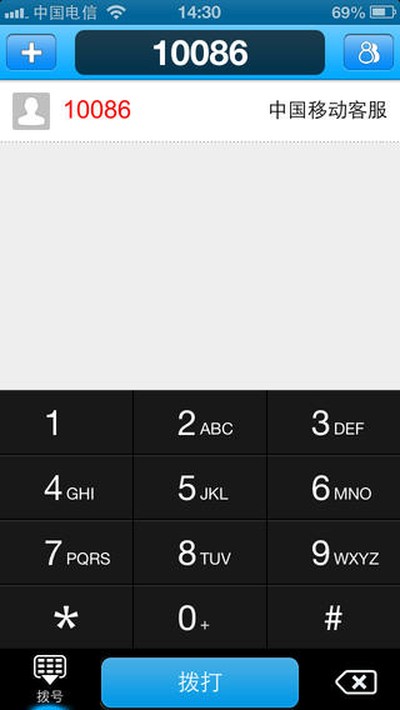Viewport: 400px width, 710px height.
Task: Select the 10086 中国移动客服 result
Action: pyautogui.click(x=200, y=110)
